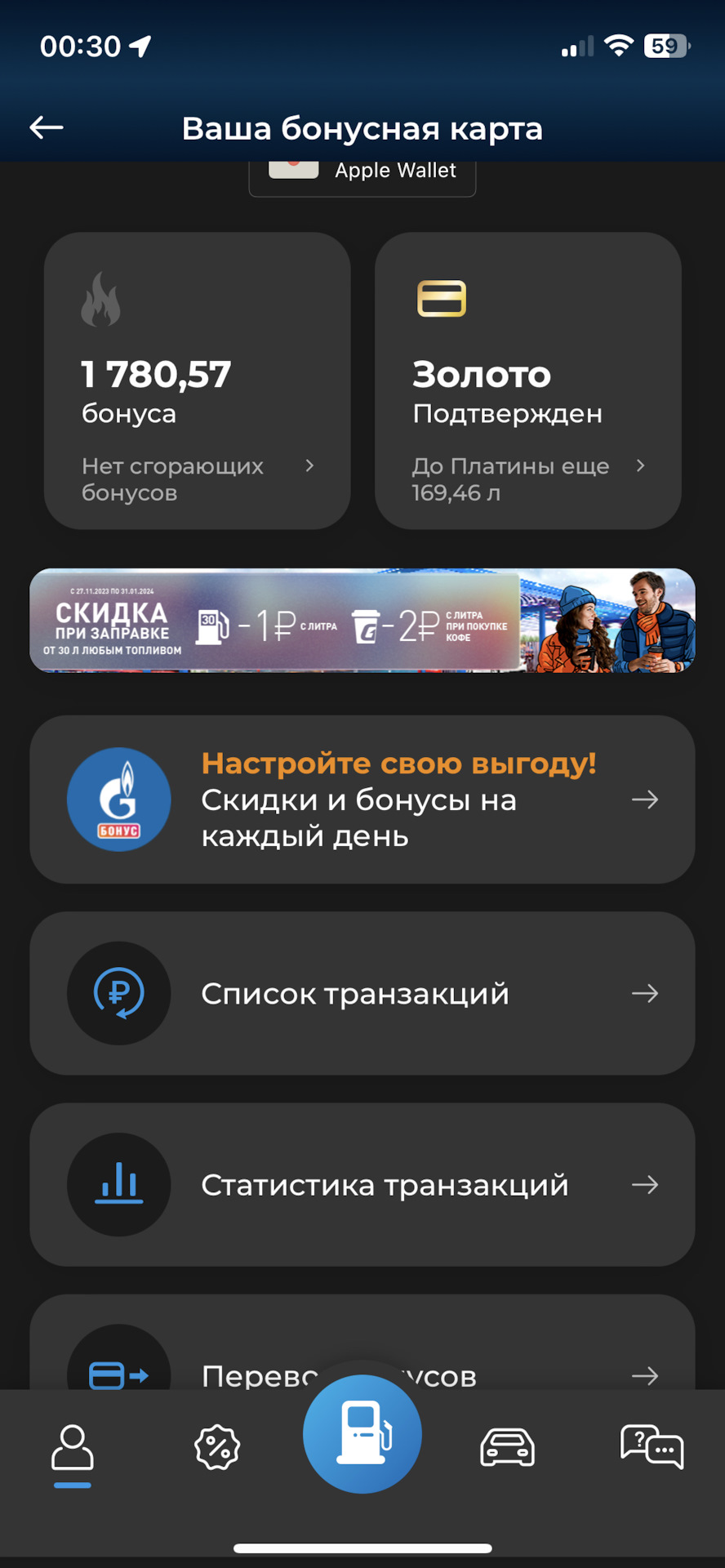Select the car icon in bottom bar
This screenshot has height=1568, width=725.
507,1445
